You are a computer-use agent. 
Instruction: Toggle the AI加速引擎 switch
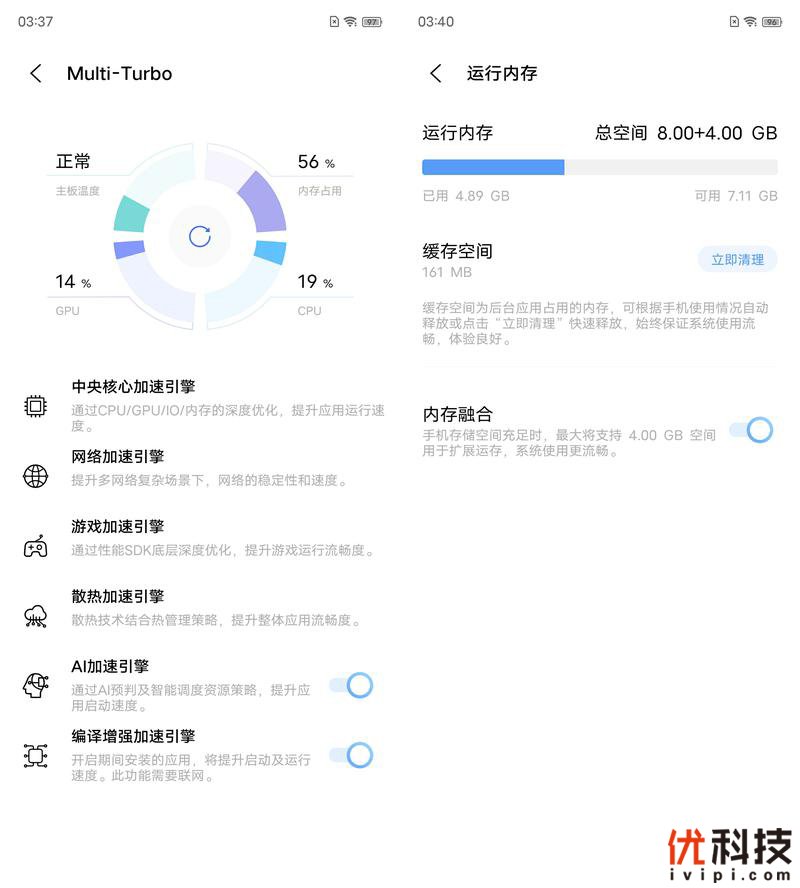click(351, 685)
